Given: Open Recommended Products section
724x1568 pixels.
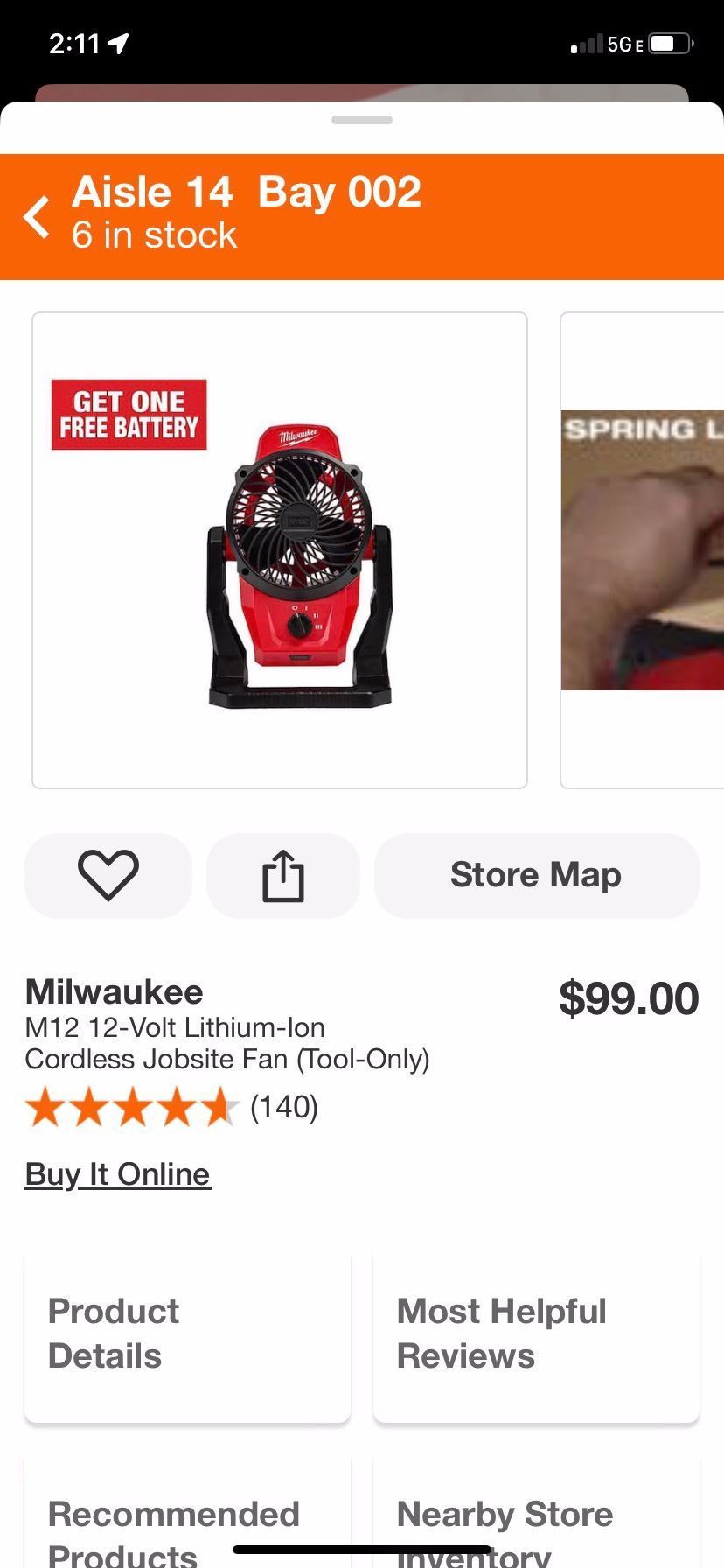Looking at the screenshot, I should pos(187,1522).
